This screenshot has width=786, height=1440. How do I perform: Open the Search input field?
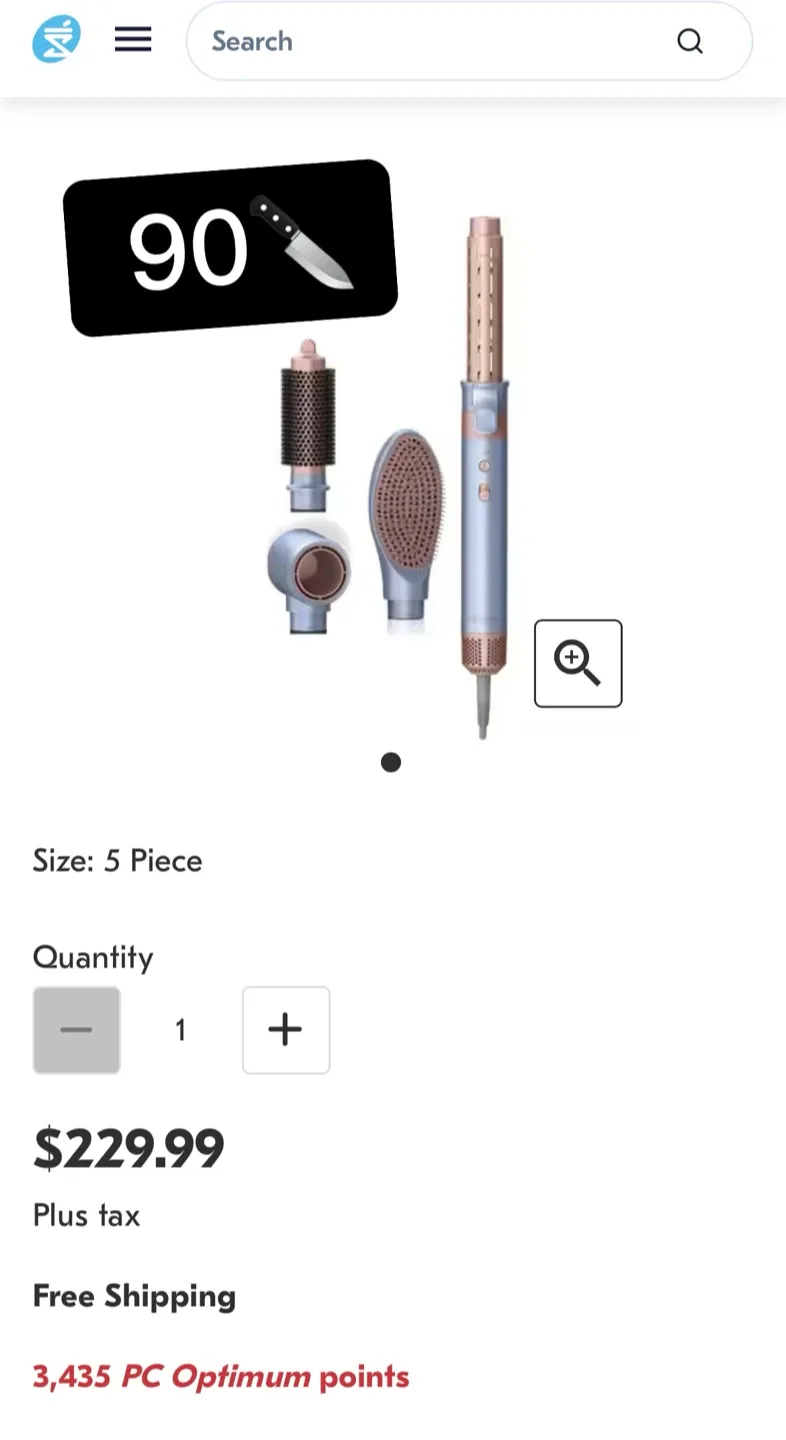[x=400, y=41]
